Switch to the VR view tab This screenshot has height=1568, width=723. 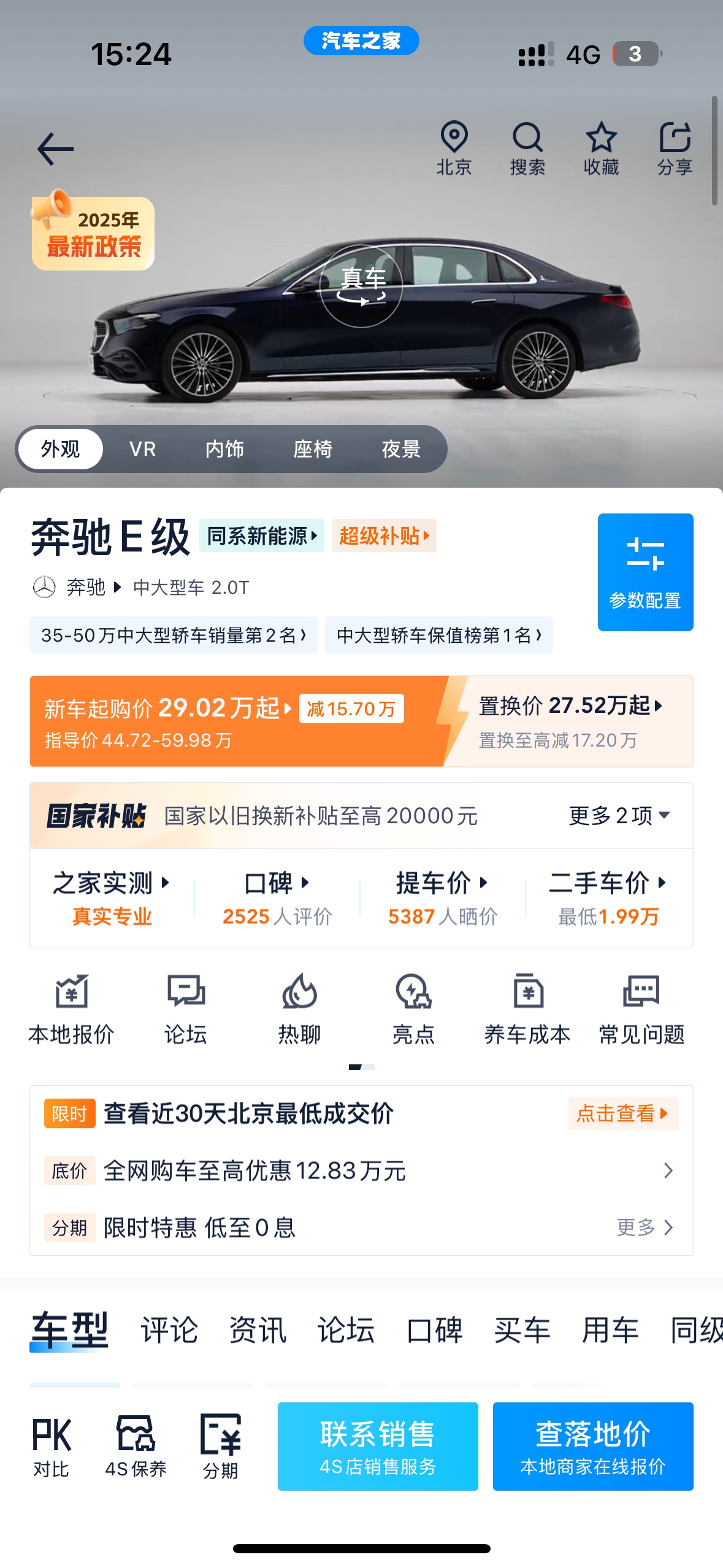[142, 449]
